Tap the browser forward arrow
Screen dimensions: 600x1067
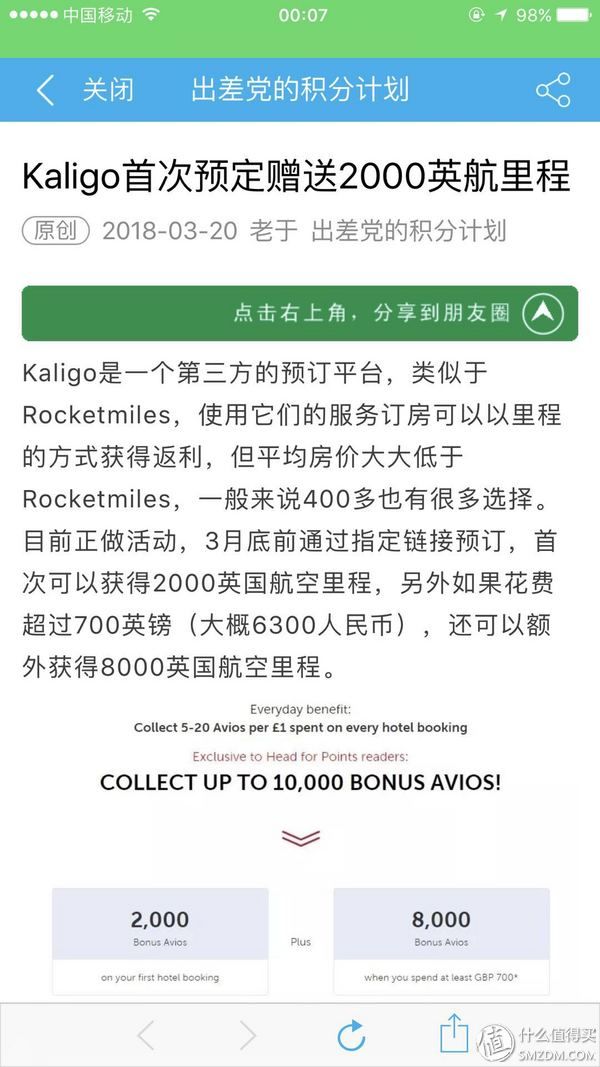(x=248, y=1035)
